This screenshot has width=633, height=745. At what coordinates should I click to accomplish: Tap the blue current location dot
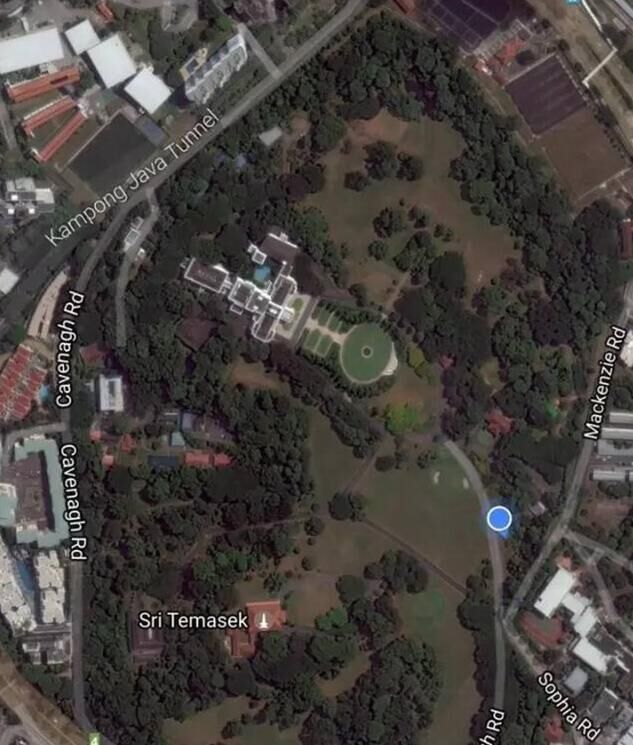tap(499, 518)
